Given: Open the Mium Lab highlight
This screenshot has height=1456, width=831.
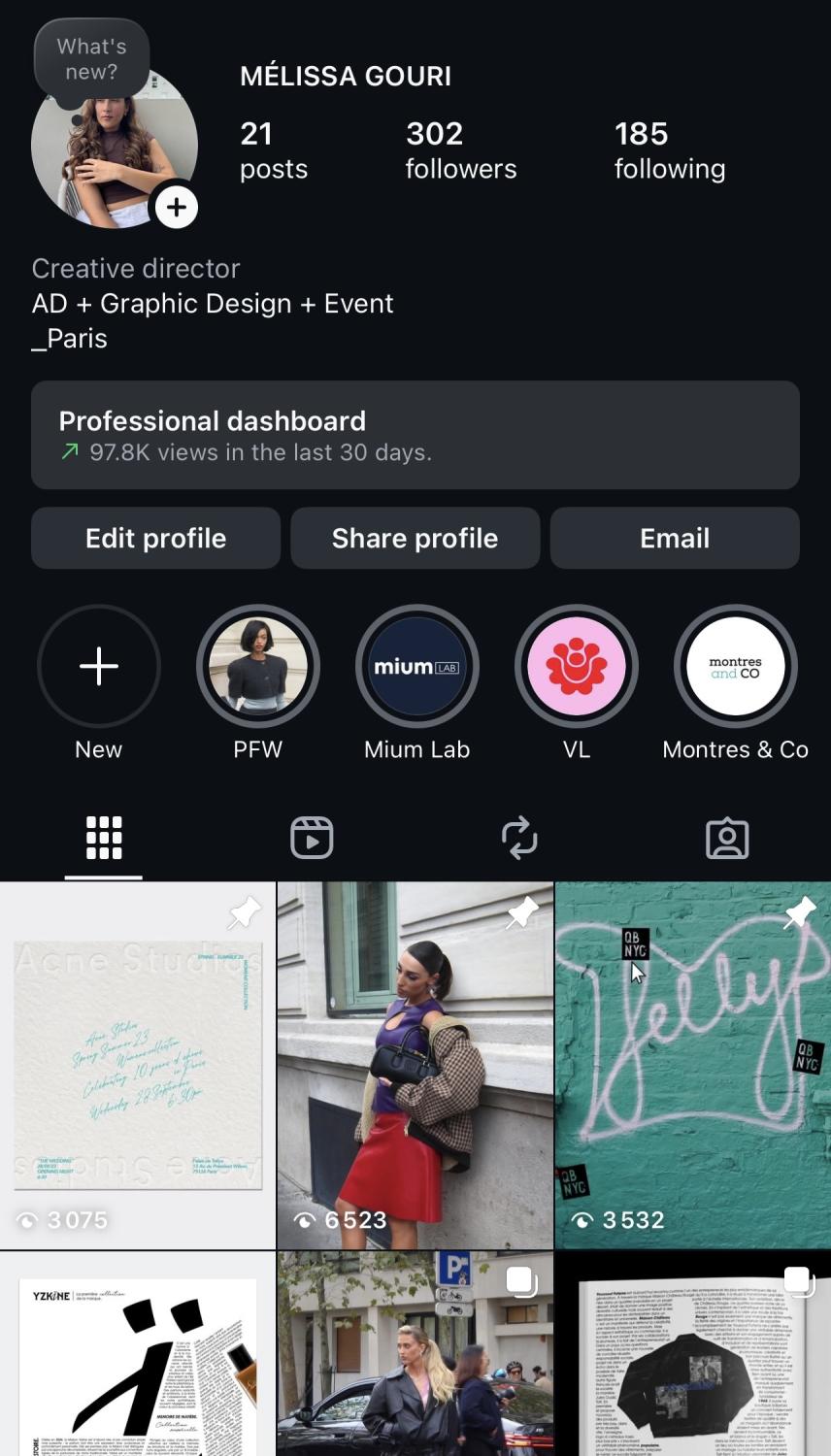Looking at the screenshot, I should (417, 667).
